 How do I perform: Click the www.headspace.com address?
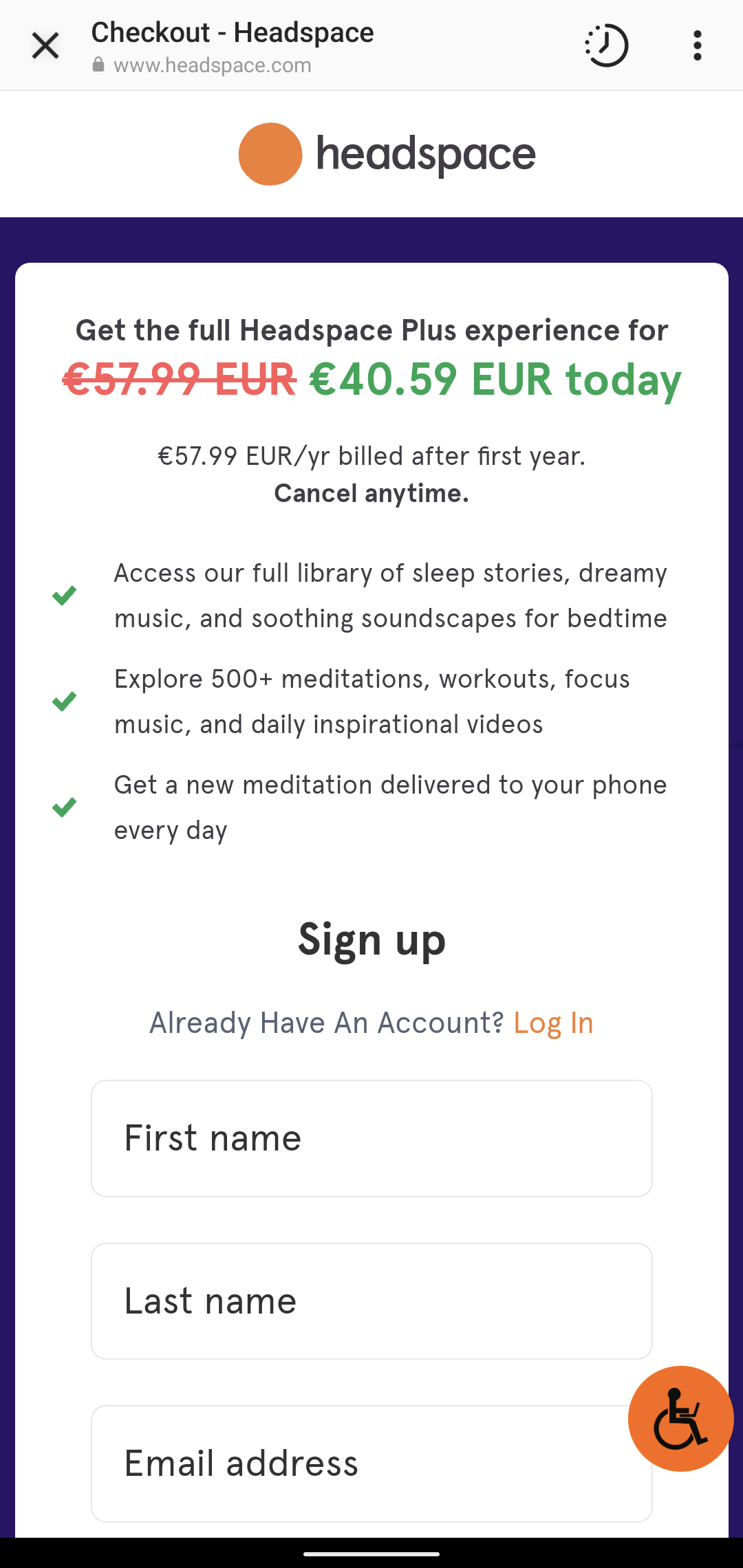click(213, 65)
